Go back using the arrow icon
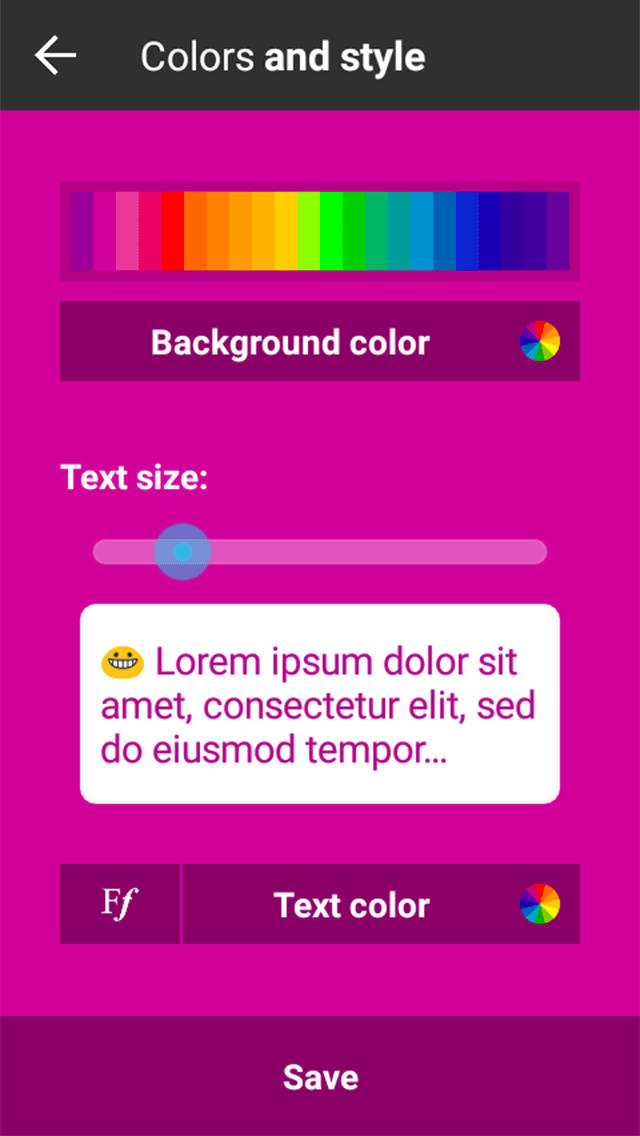Screen dimensions: 640x1136 point(55,55)
